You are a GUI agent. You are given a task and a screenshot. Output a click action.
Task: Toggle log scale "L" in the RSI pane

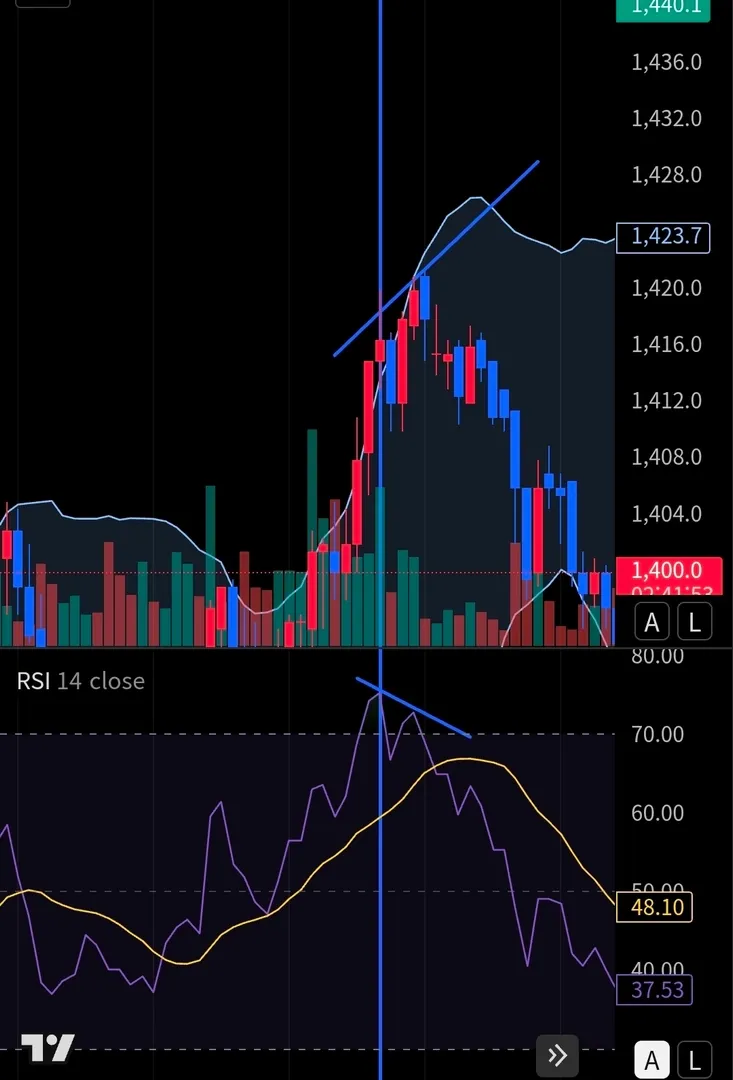[x=695, y=1058]
